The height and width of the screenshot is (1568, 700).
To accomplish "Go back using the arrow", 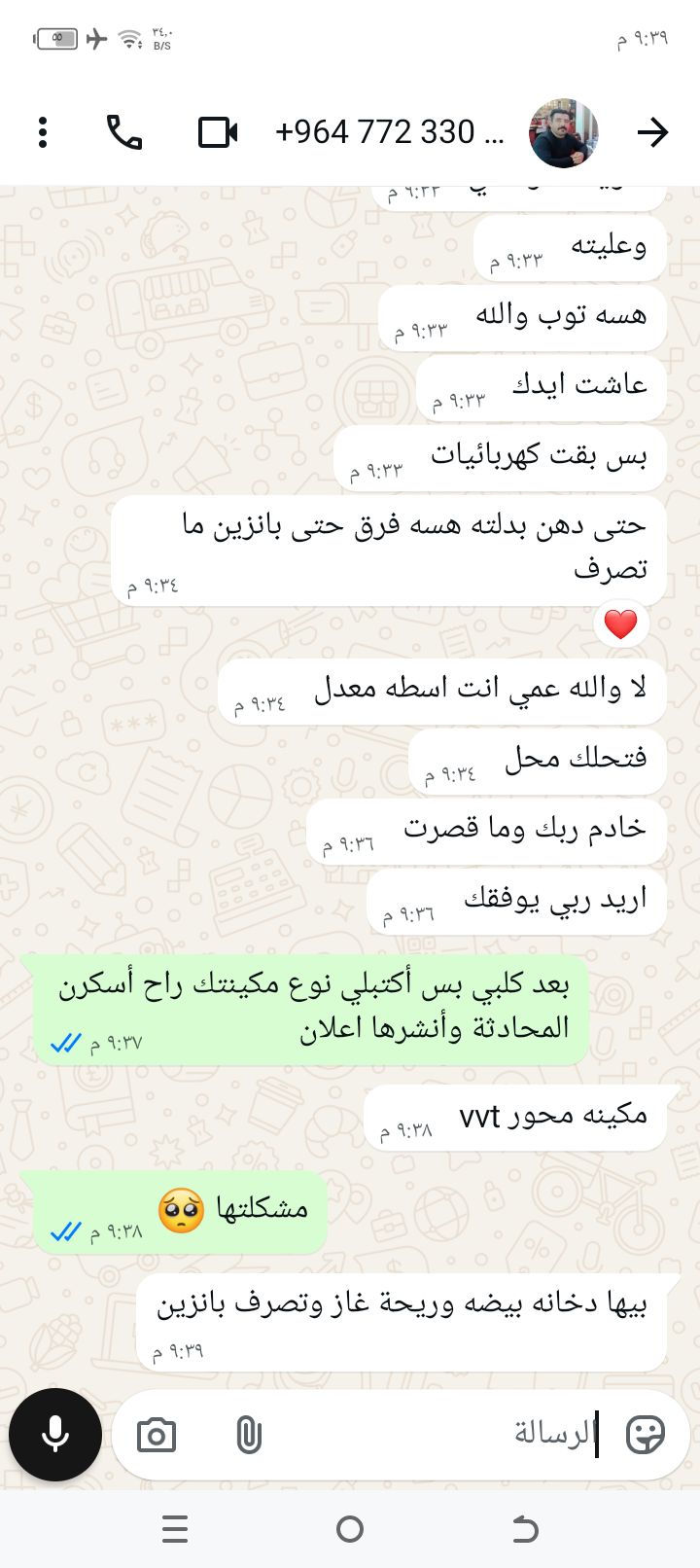I will coord(652,132).
